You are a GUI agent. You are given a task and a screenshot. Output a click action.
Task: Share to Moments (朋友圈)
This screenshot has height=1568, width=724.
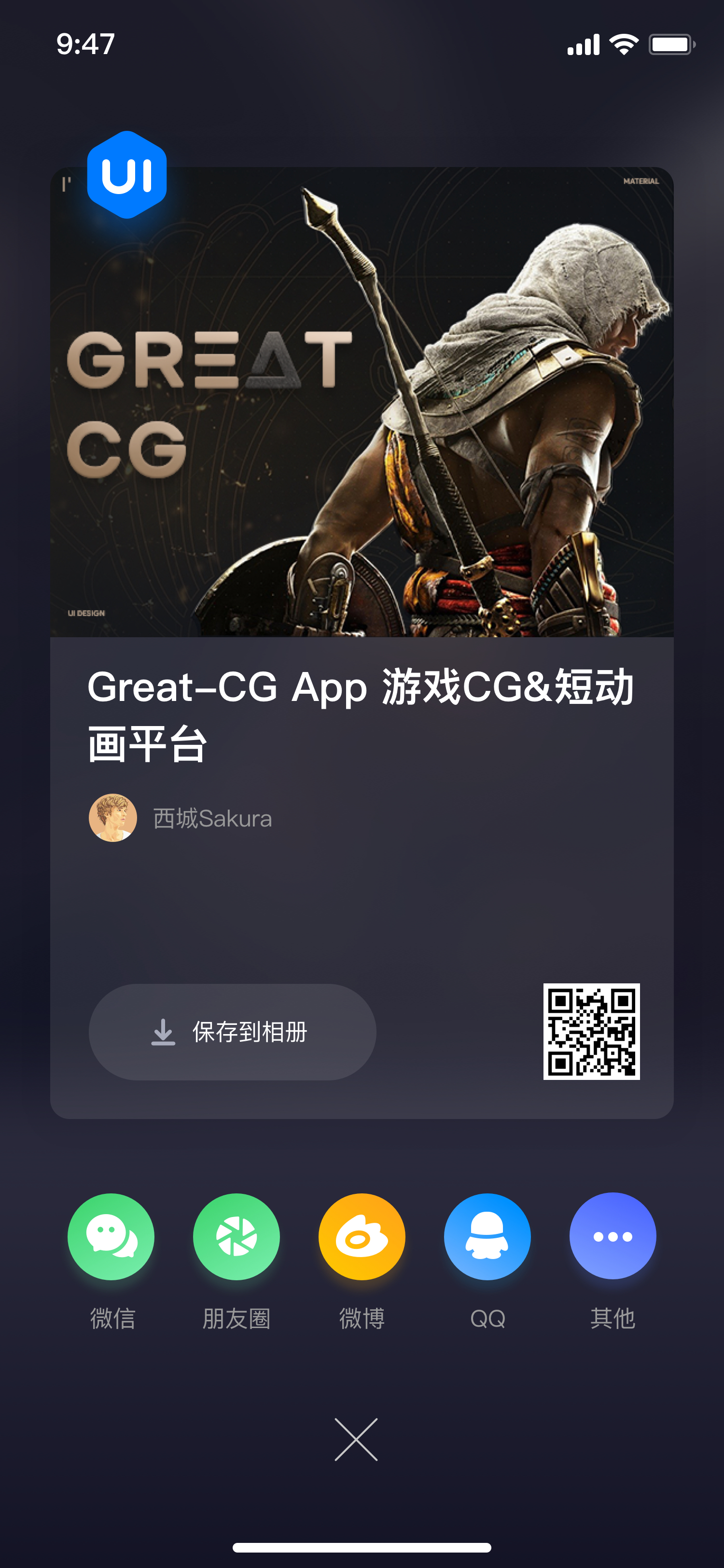[236, 1236]
